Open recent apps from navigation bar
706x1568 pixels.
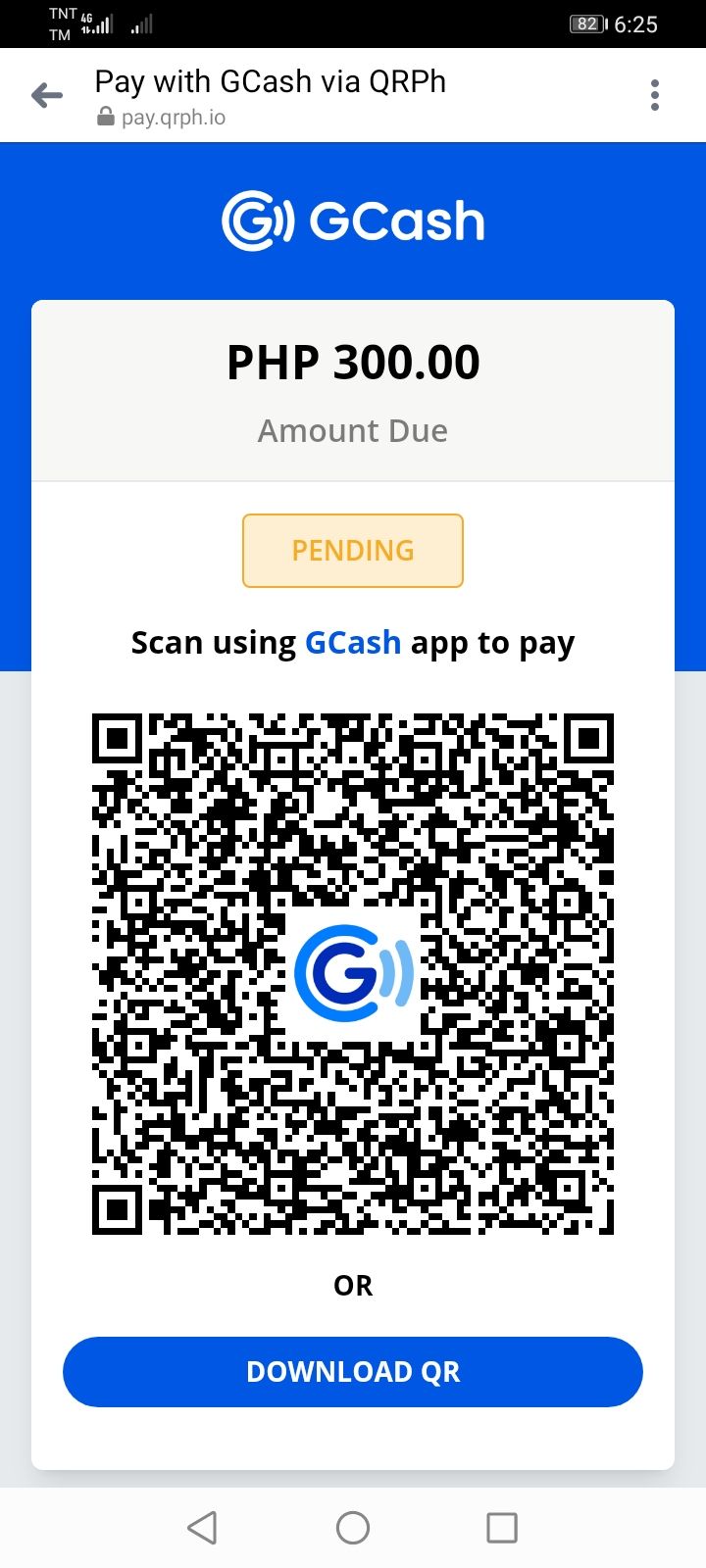tap(502, 1527)
